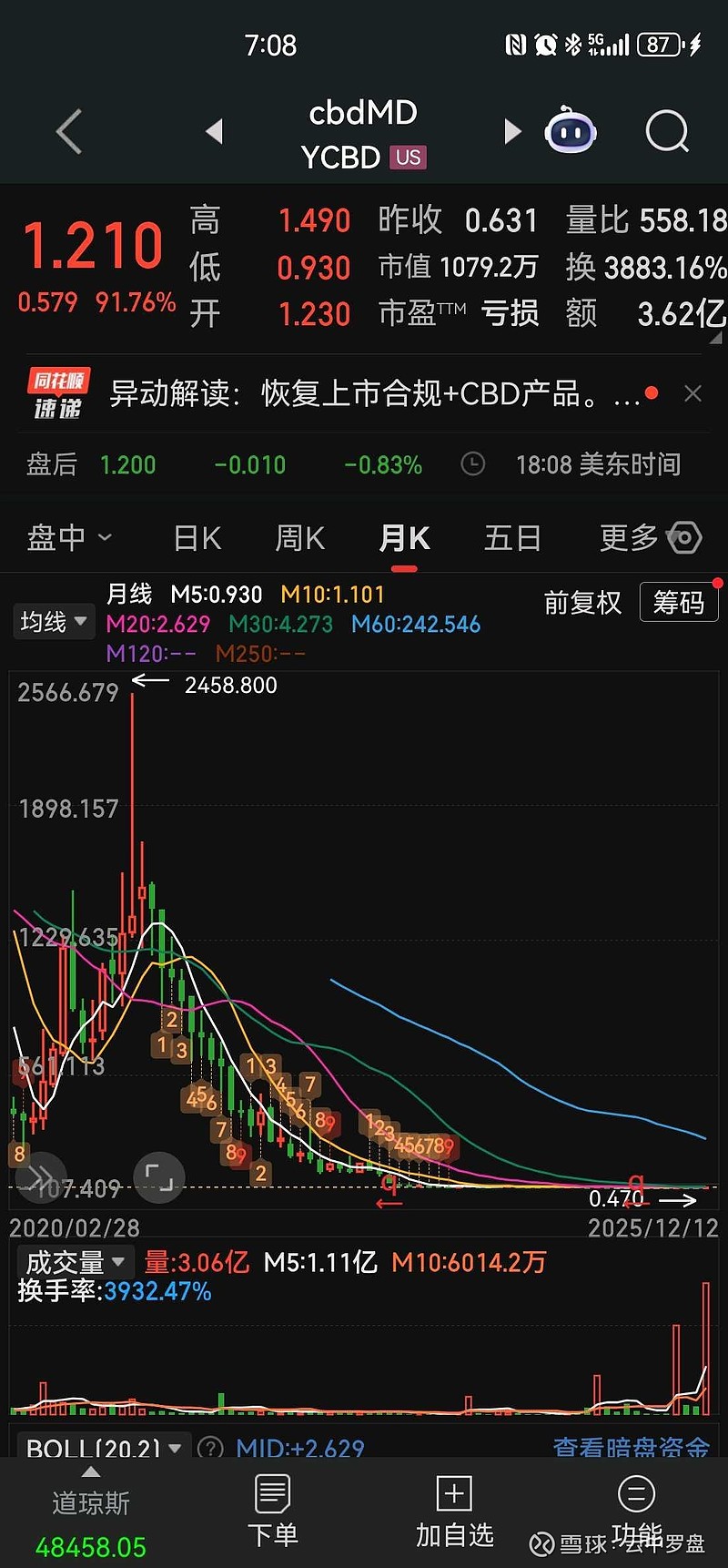728x1568 pixels.
Task: Open the settings gear beside 更多
Action: (x=685, y=538)
